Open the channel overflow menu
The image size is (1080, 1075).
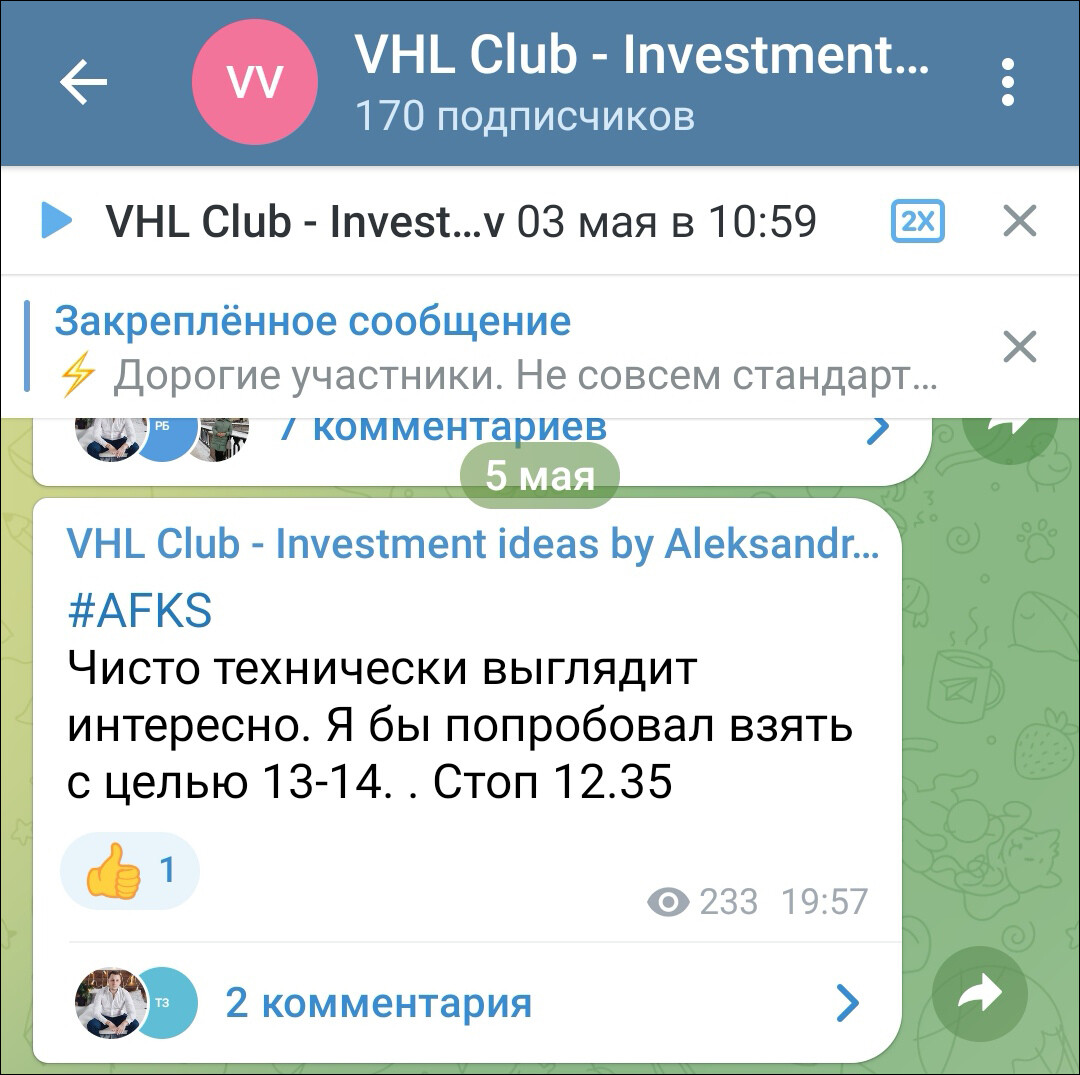click(1007, 82)
